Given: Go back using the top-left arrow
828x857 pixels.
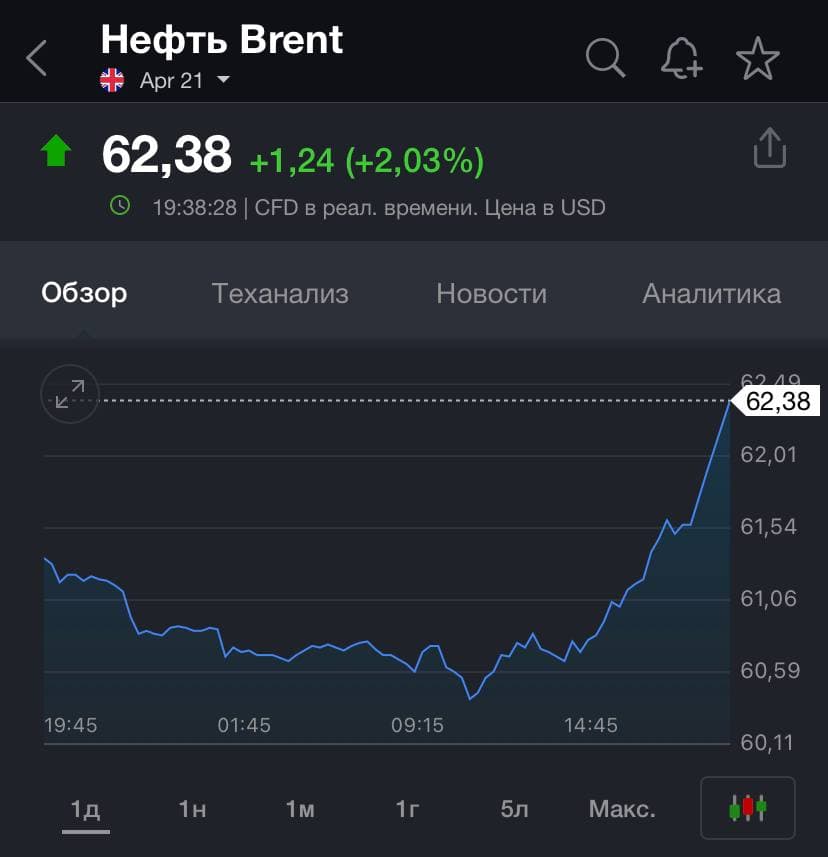Looking at the screenshot, I should [x=37, y=58].
